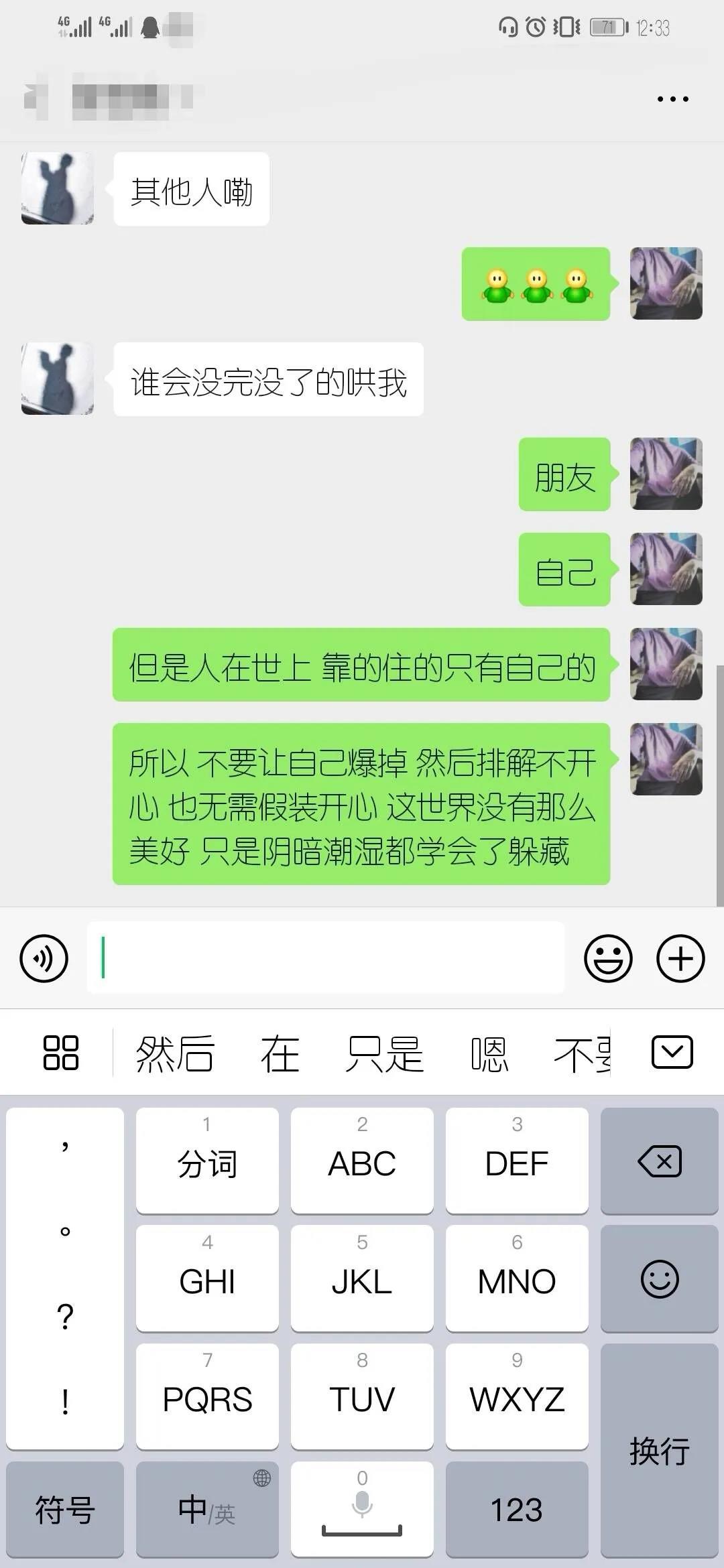Open the plus attachment menu

pyautogui.click(x=680, y=958)
